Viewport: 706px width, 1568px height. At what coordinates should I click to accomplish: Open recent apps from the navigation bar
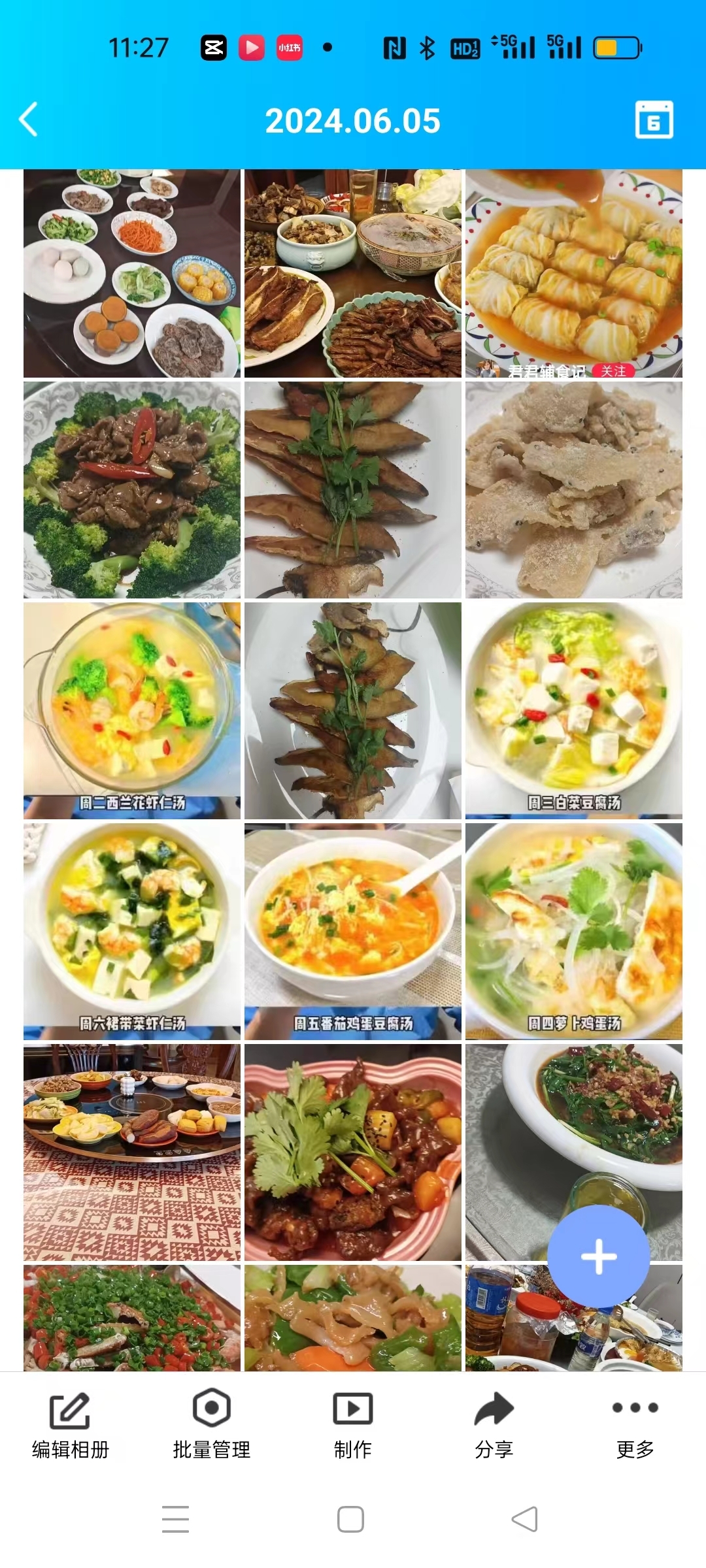(175, 1519)
